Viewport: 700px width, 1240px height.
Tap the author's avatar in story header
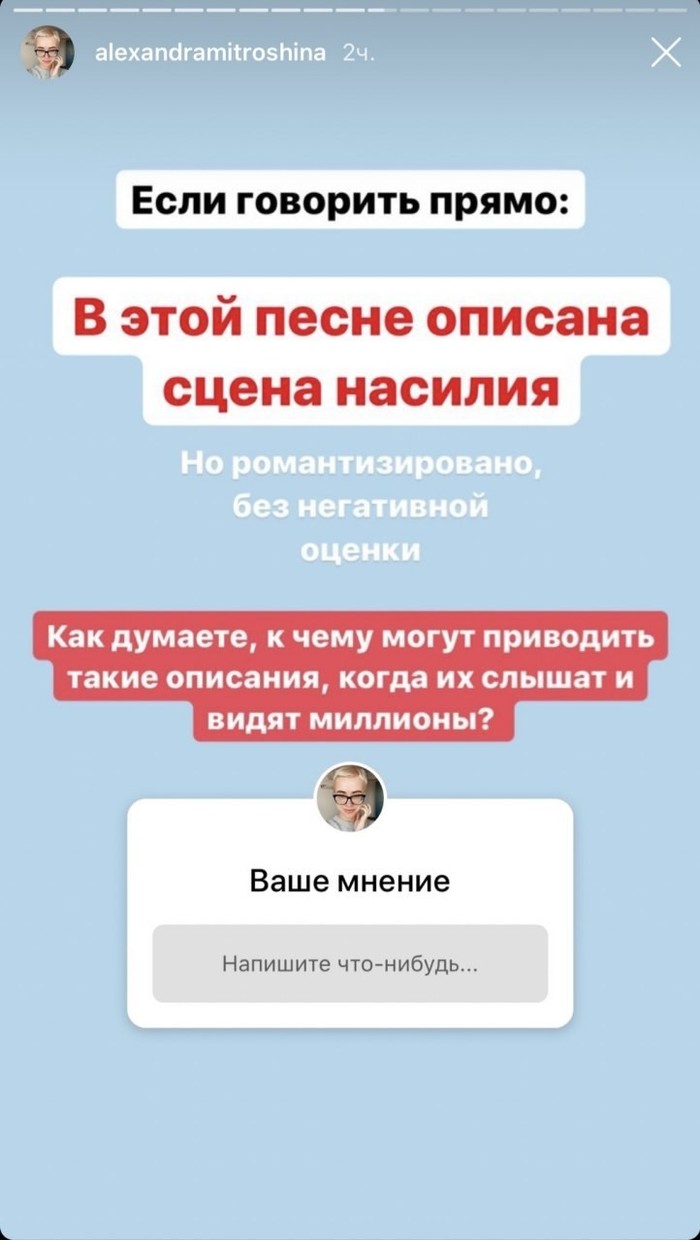click(x=47, y=53)
